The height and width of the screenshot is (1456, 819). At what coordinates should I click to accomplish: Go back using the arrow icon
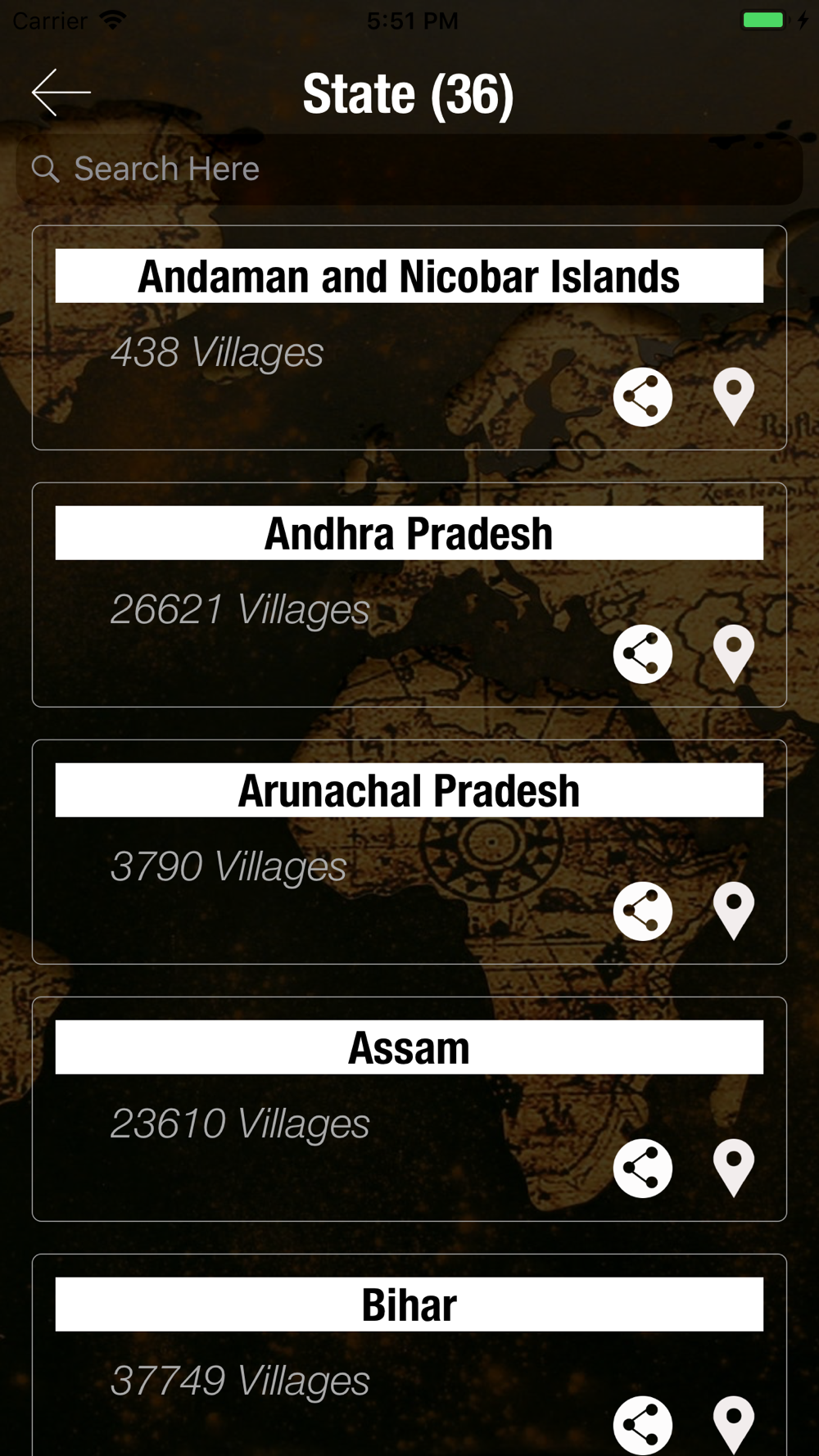click(x=61, y=93)
